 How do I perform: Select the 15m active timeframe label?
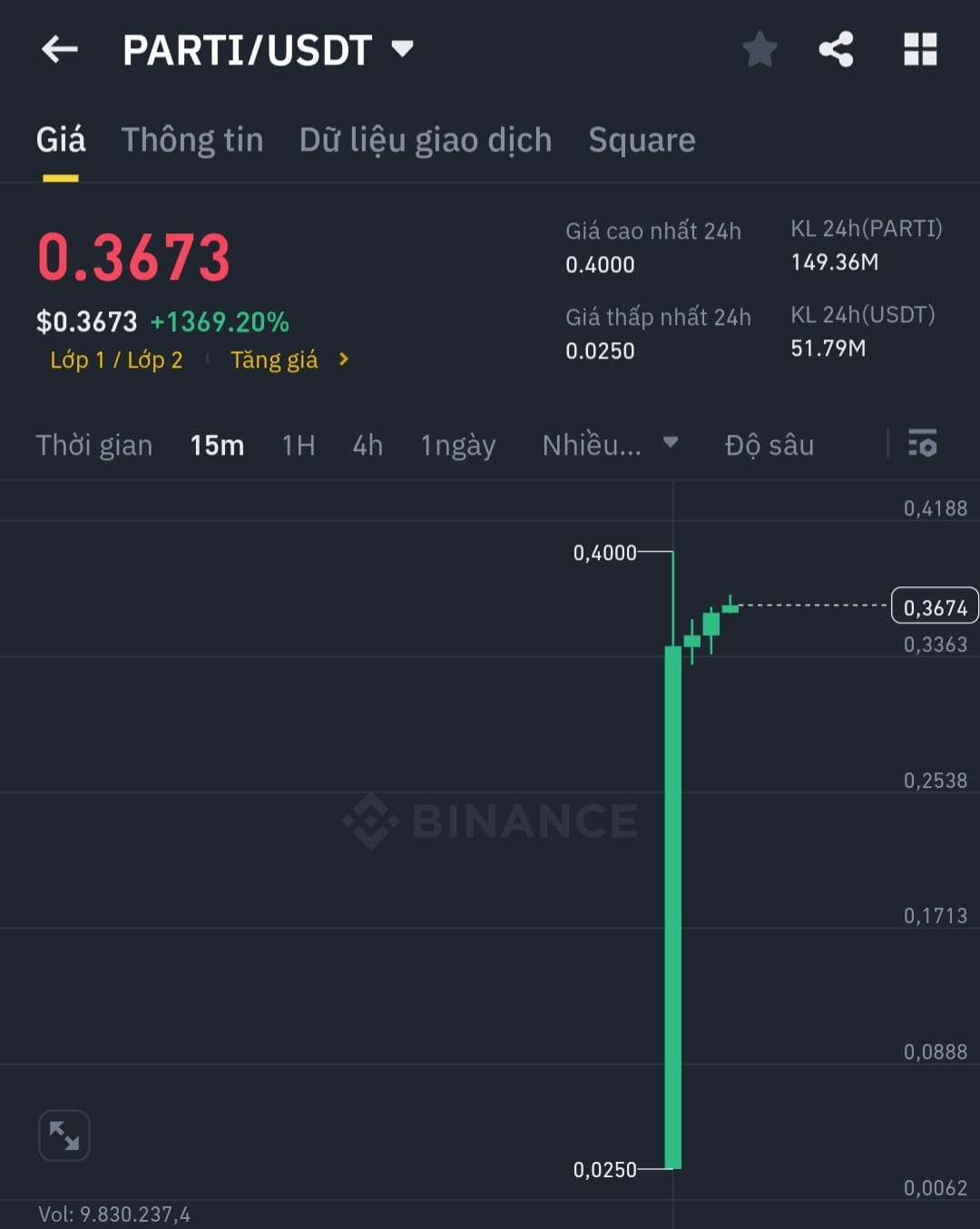(217, 445)
